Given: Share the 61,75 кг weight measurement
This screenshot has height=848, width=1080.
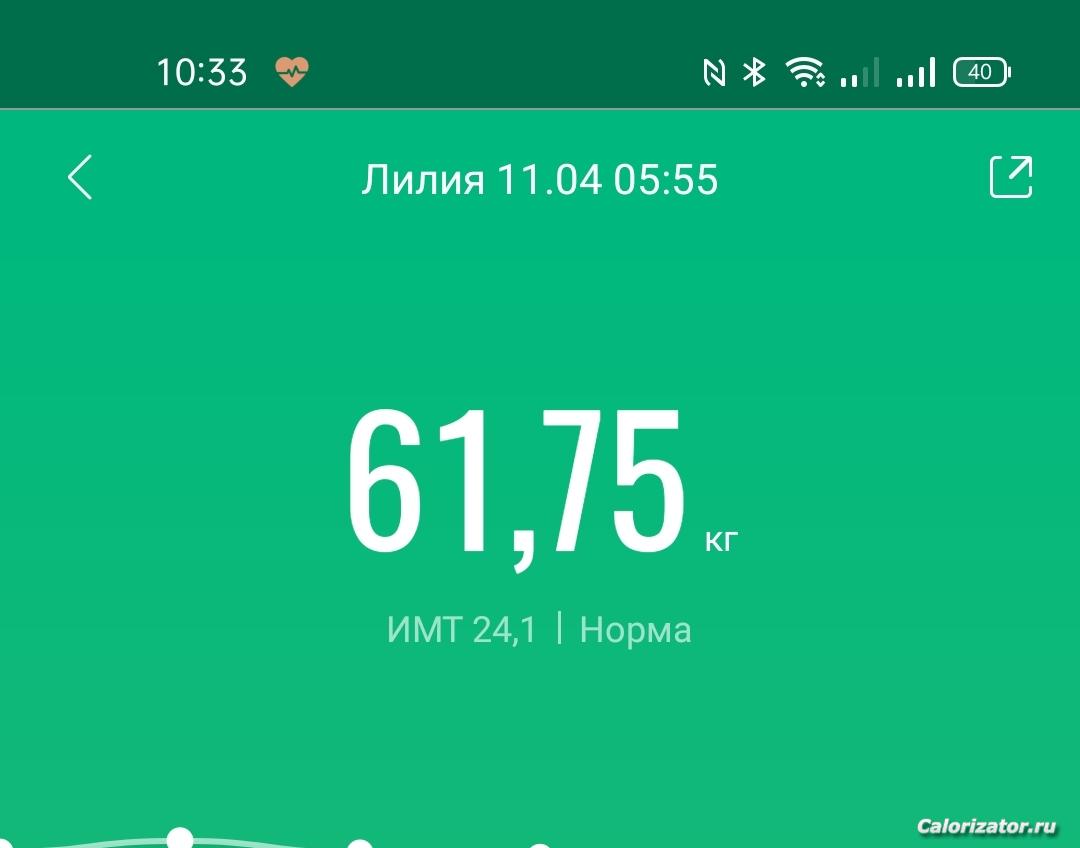Looking at the screenshot, I should coord(1010,177).
